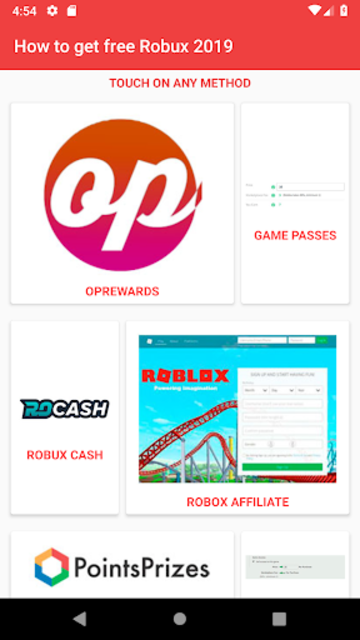Viewport: 360px width, 640px height.
Task: Open the PointsPrizes card
Action: pos(122,565)
